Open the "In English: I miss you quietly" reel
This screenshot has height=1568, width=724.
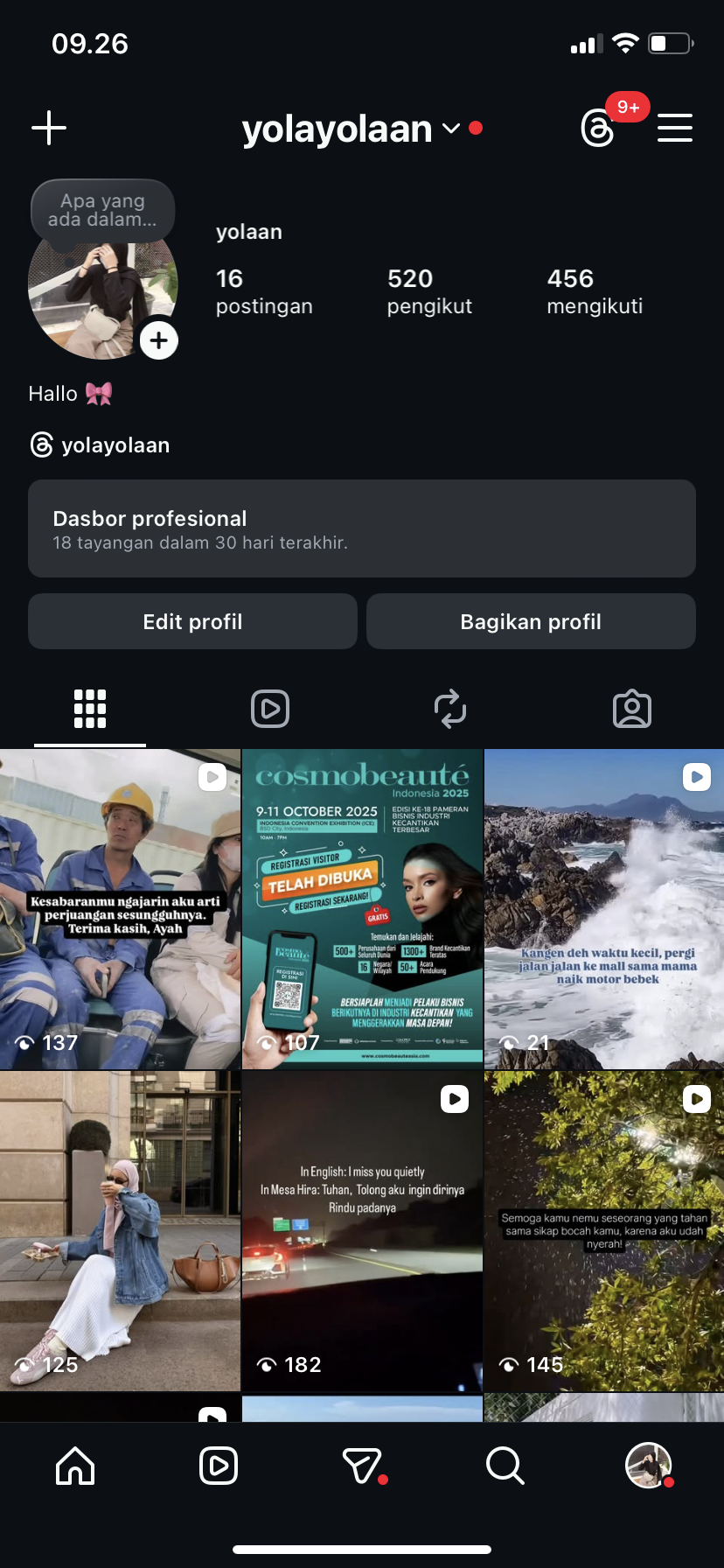tap(362, 1230)
